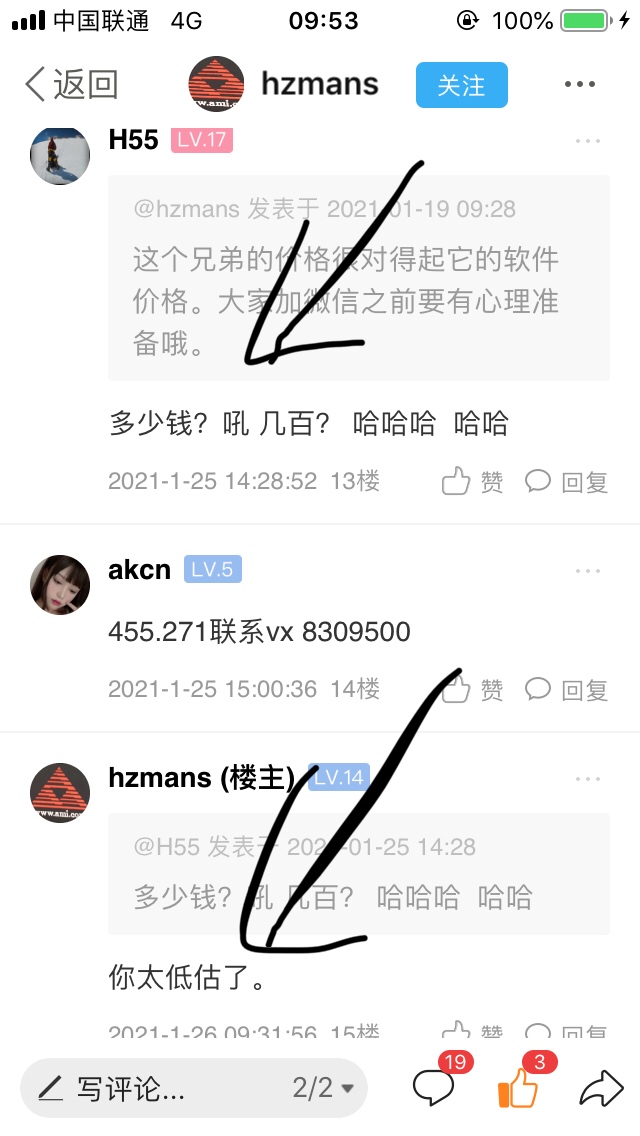The width and height of the screenshot is (640, 1136).
Task: Share this post
Action: [x=600, y=1088]
